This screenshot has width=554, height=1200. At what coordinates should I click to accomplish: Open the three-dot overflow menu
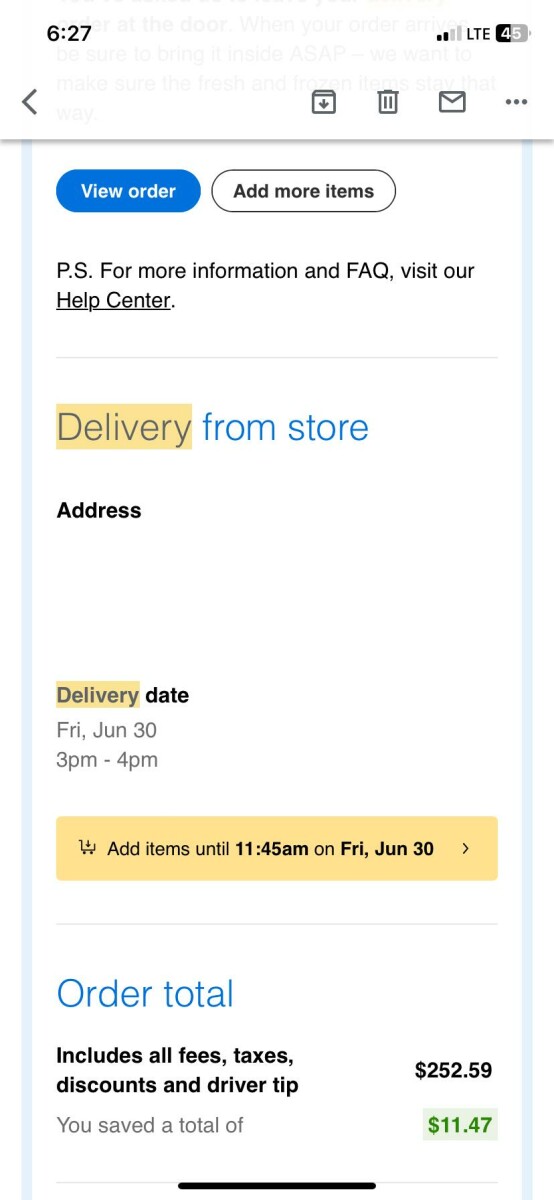(x=516, y=102)
